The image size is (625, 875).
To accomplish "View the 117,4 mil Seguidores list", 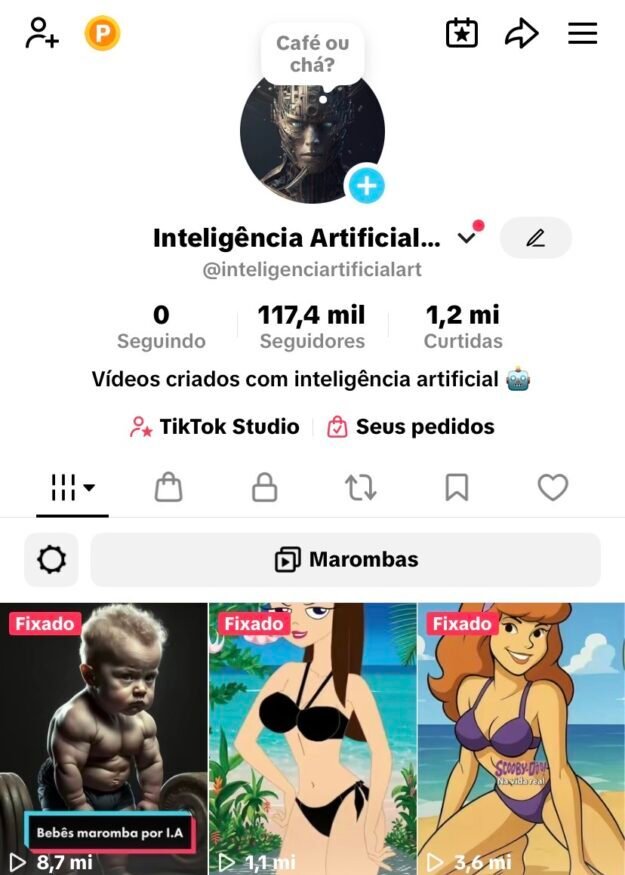I will [312, 327].
